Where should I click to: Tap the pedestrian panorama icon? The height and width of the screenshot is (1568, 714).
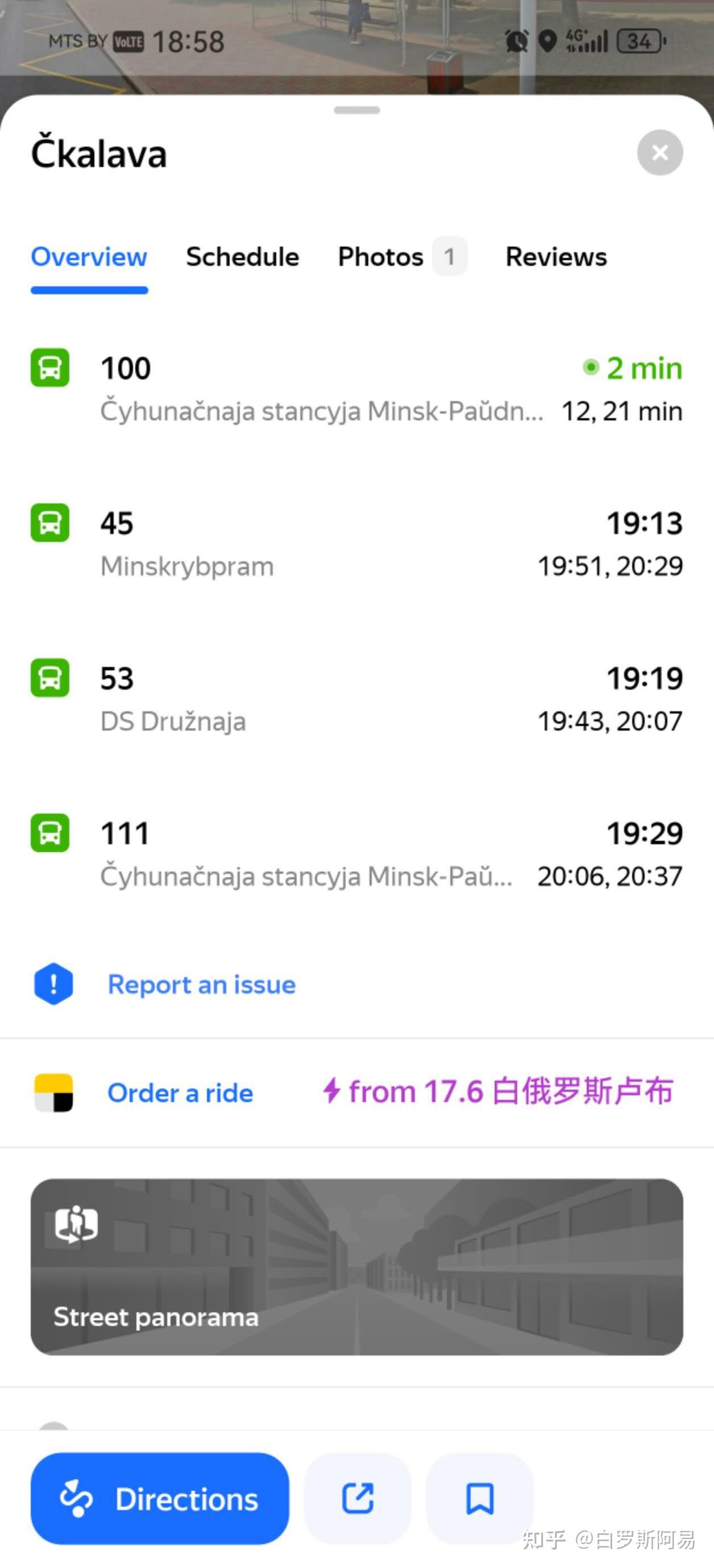[x=77, y=1225]
